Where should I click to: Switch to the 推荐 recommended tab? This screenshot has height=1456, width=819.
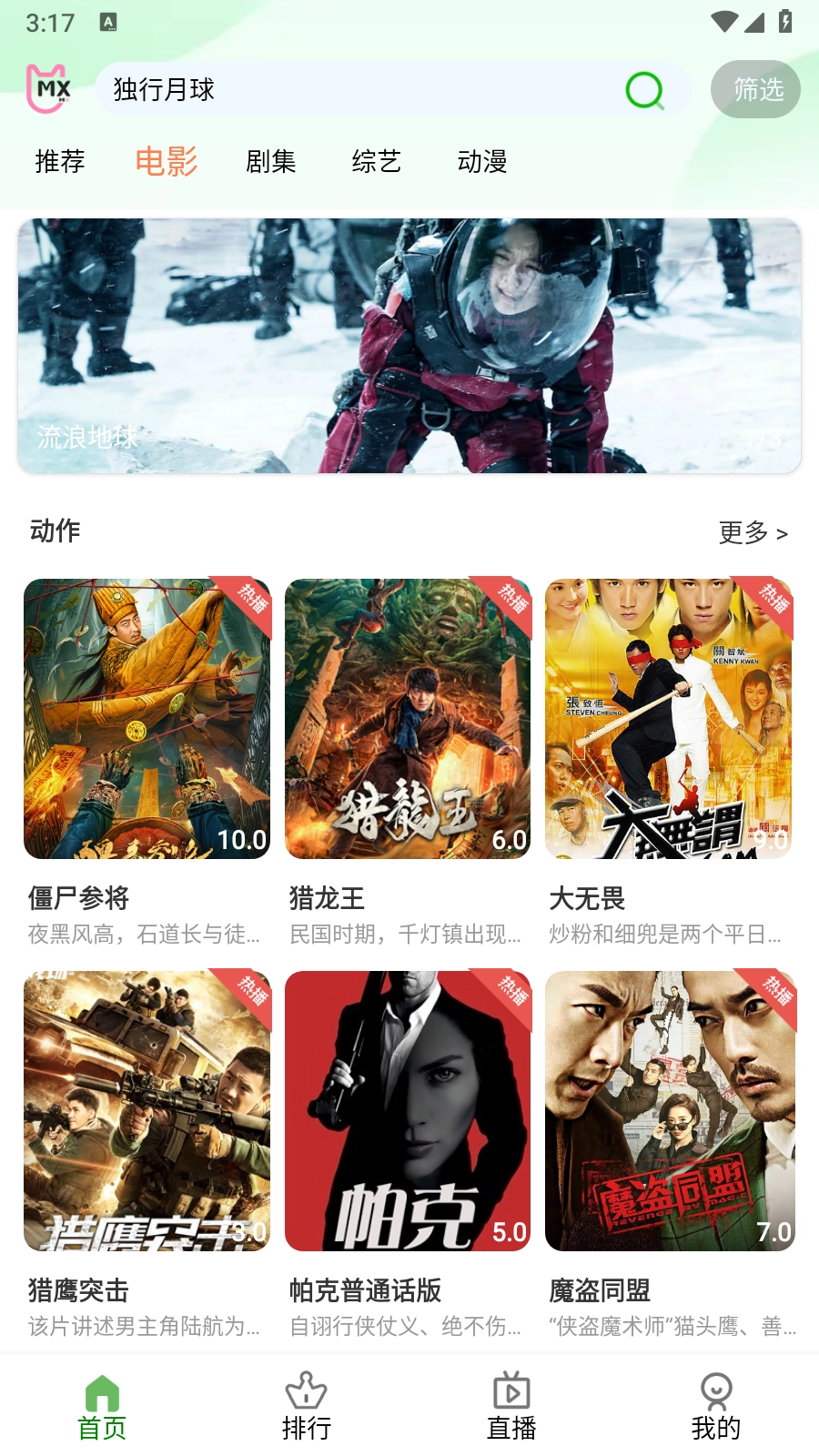[x=59, y=162]
